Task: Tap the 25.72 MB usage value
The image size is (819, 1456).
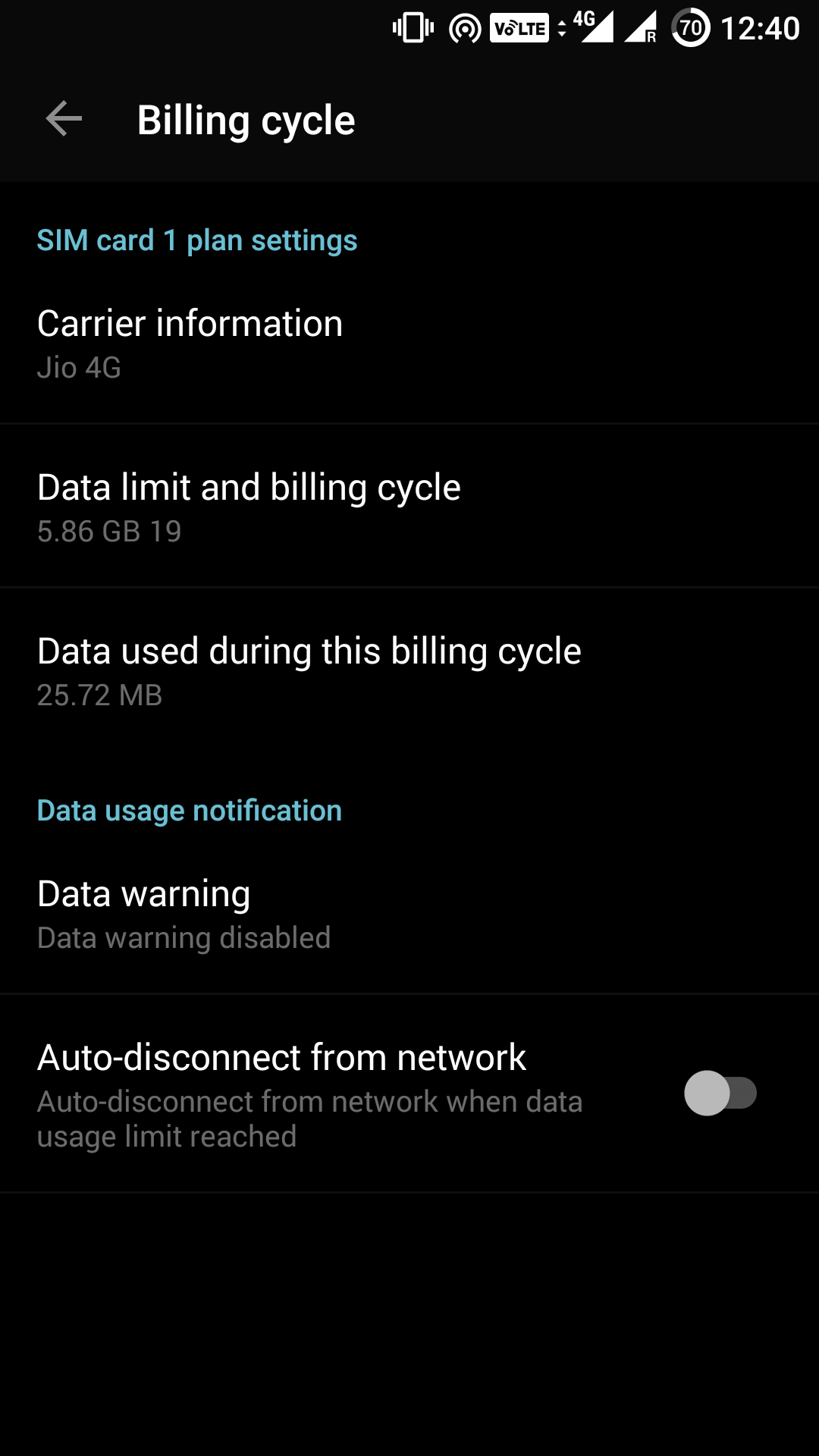Action: (100, 695)
